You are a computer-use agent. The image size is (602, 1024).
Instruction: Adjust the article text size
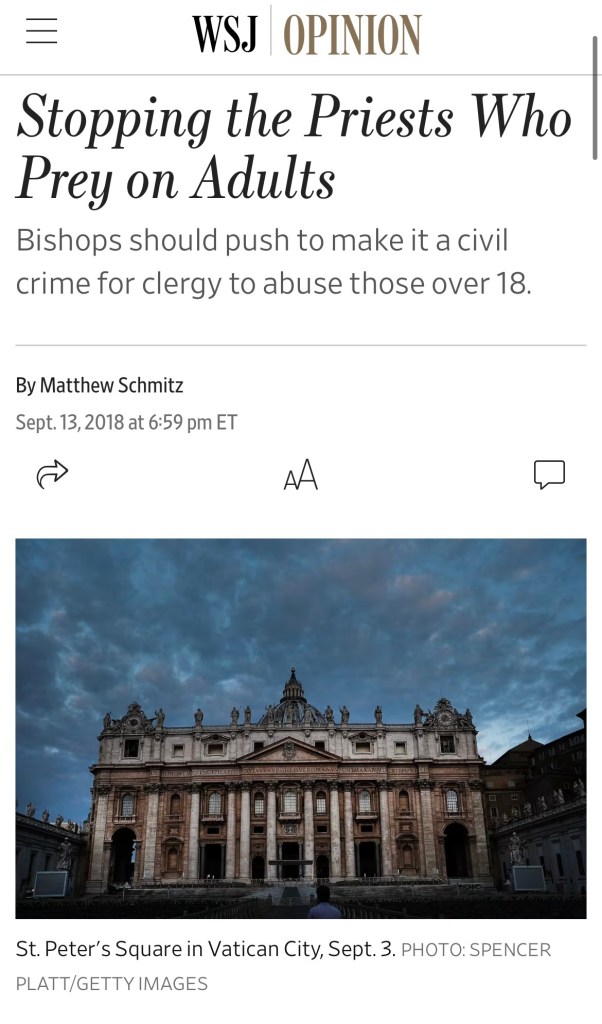[300, 474]
